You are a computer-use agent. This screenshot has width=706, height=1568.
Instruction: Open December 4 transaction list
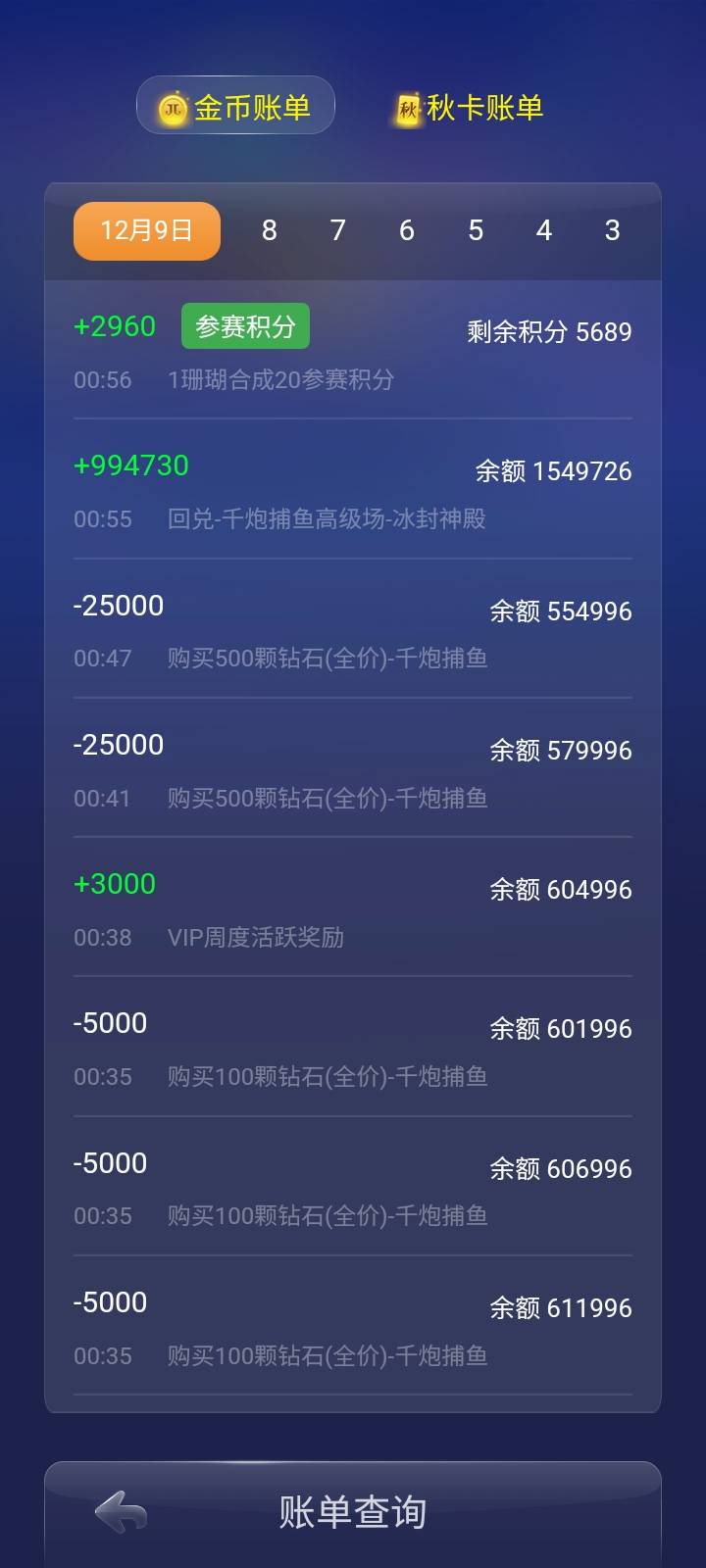click(543, 230)
